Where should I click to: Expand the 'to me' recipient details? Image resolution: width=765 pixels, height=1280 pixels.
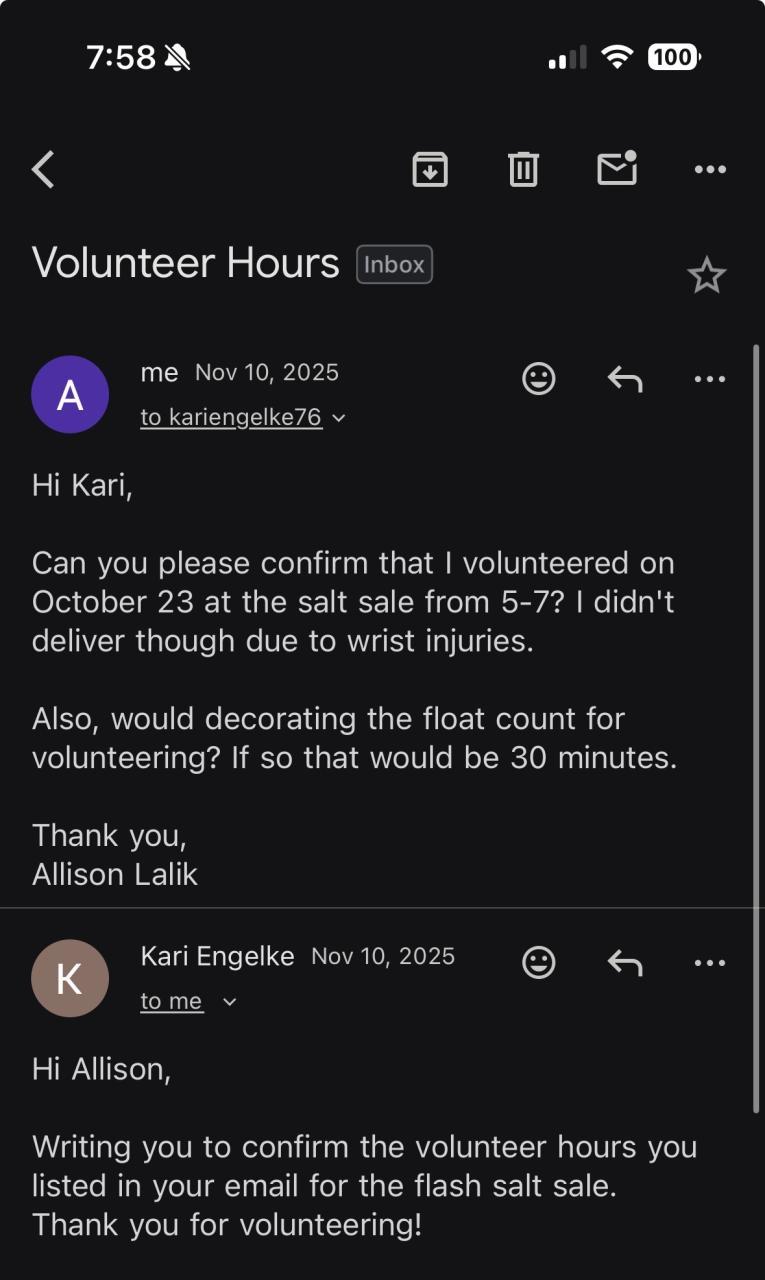[x=189, y=1001]
